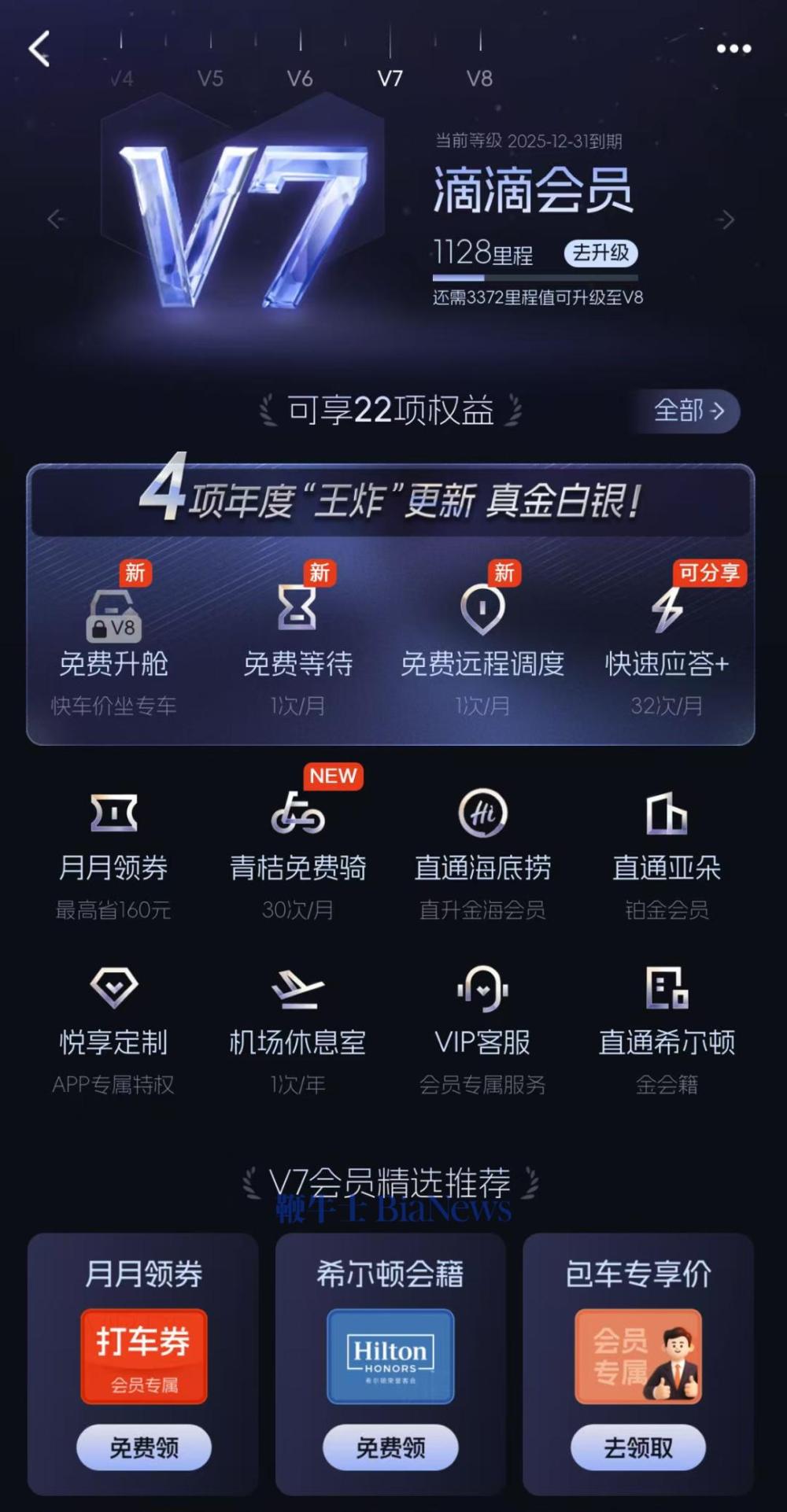Screen dimensions: 787x1512
Task: Open the three-dot overflow menu
Action: (x=733, y=49)
